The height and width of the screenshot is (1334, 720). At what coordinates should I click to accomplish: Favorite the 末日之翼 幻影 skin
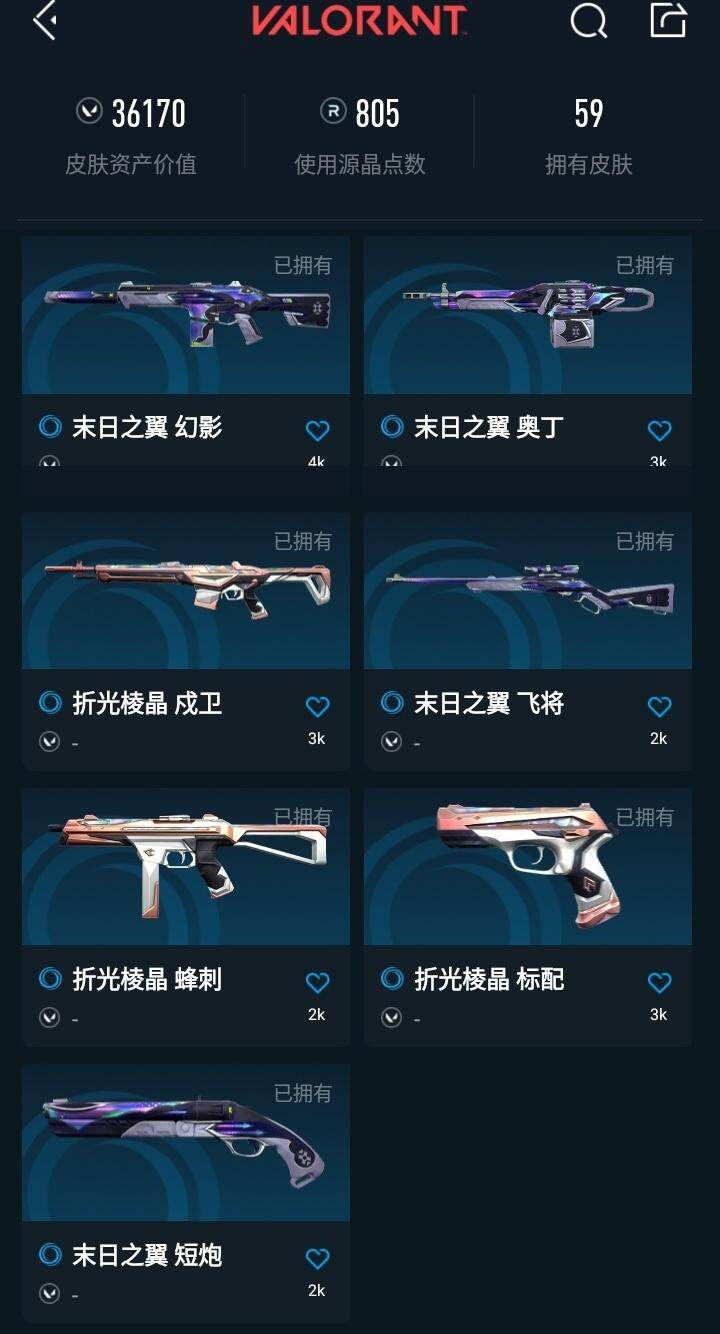(317, 431)
